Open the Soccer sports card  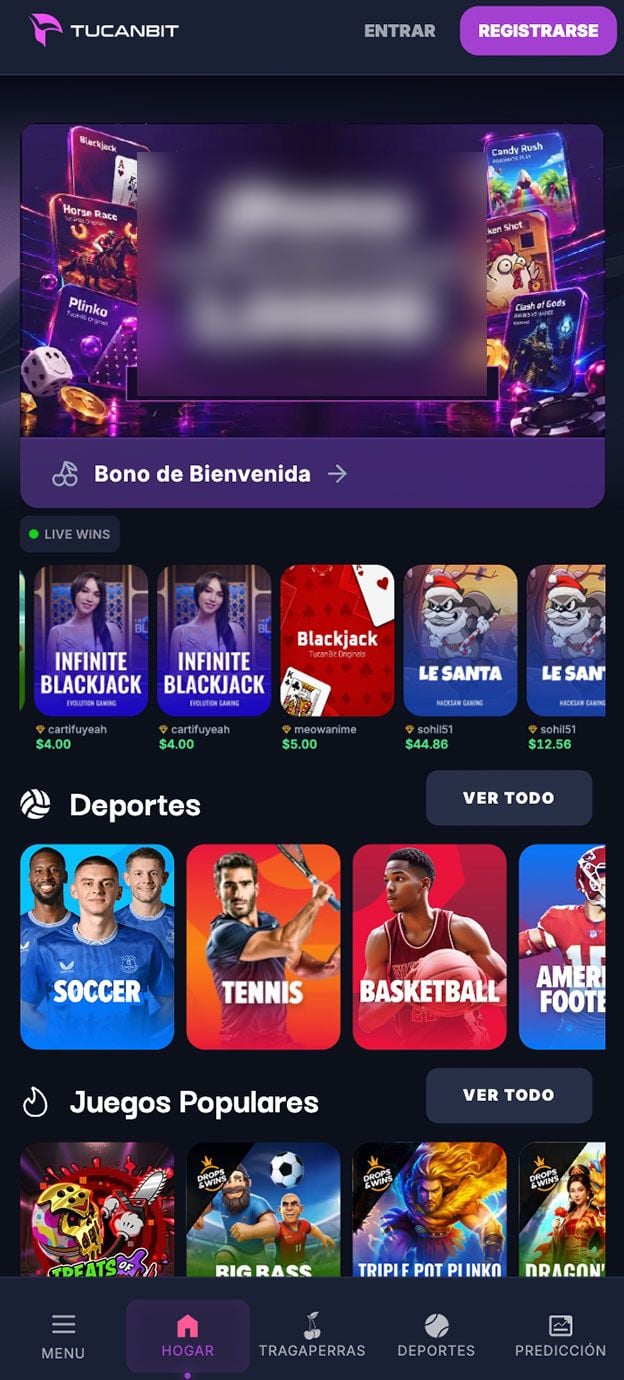click(97, 947)
